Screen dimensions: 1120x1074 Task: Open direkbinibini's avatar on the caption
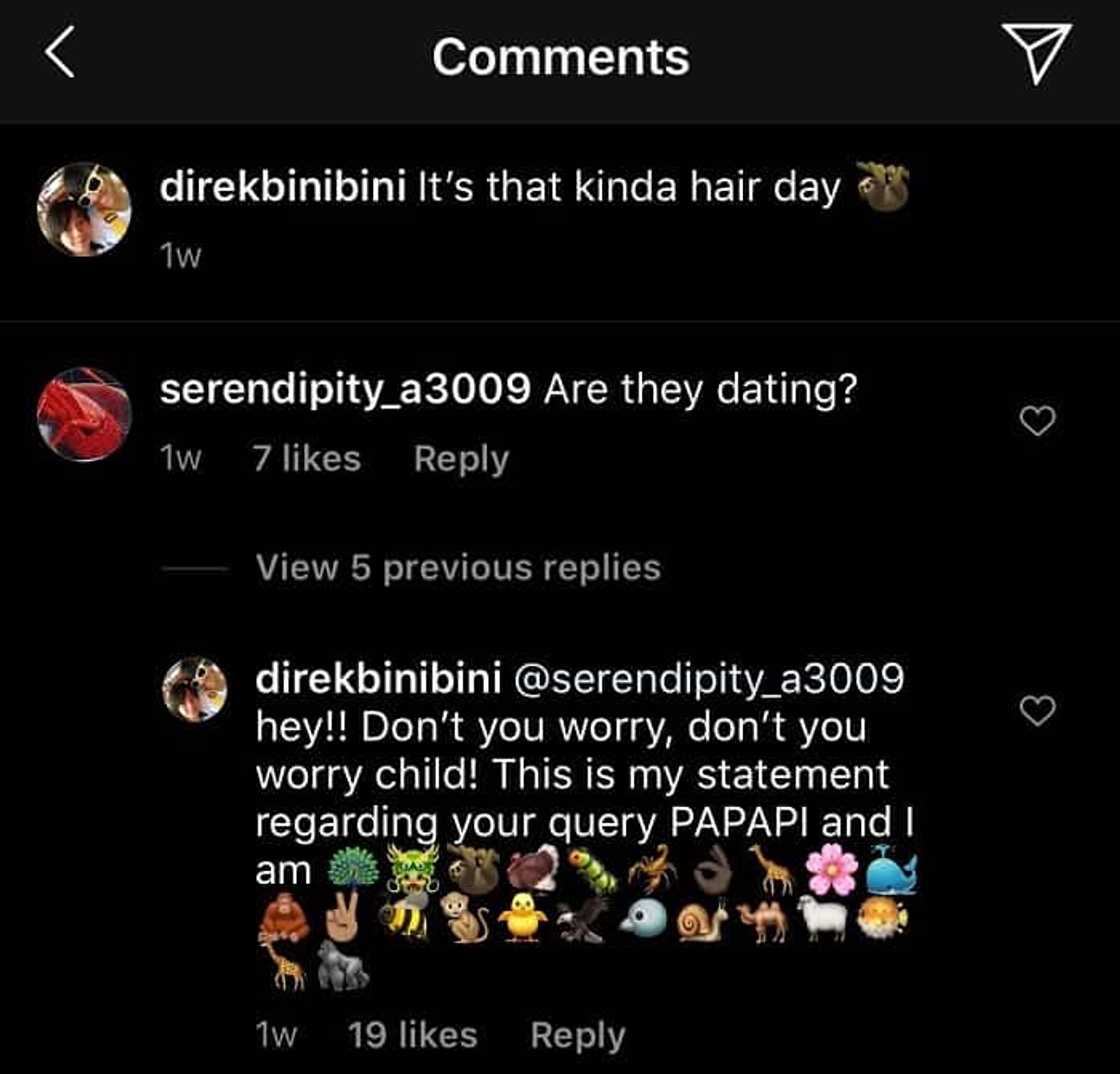(84, 210)
